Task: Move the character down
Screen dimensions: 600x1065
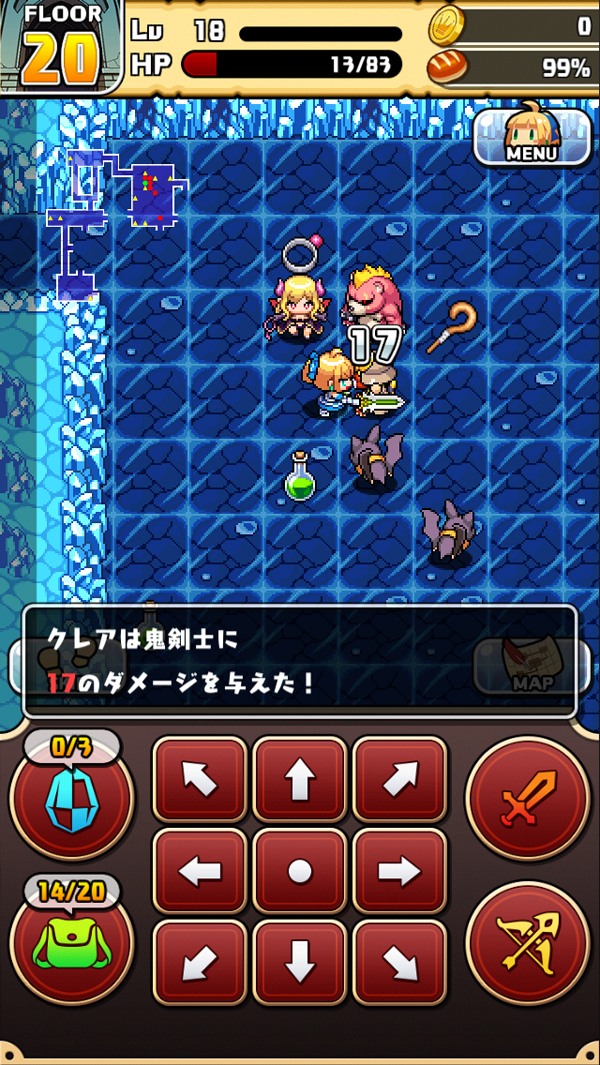Action: 300,962
